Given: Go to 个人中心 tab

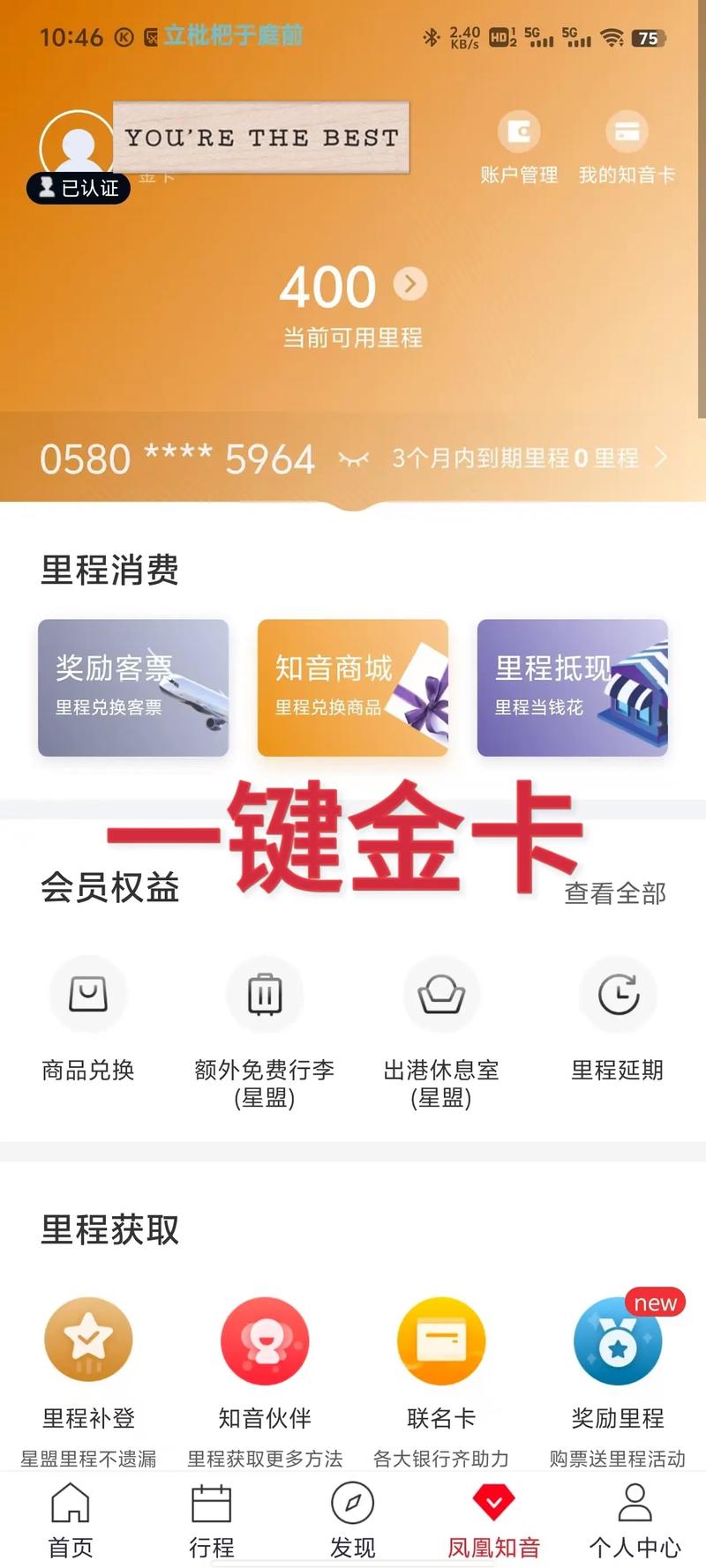Looking at the screenshot, I should [635, 1519].
